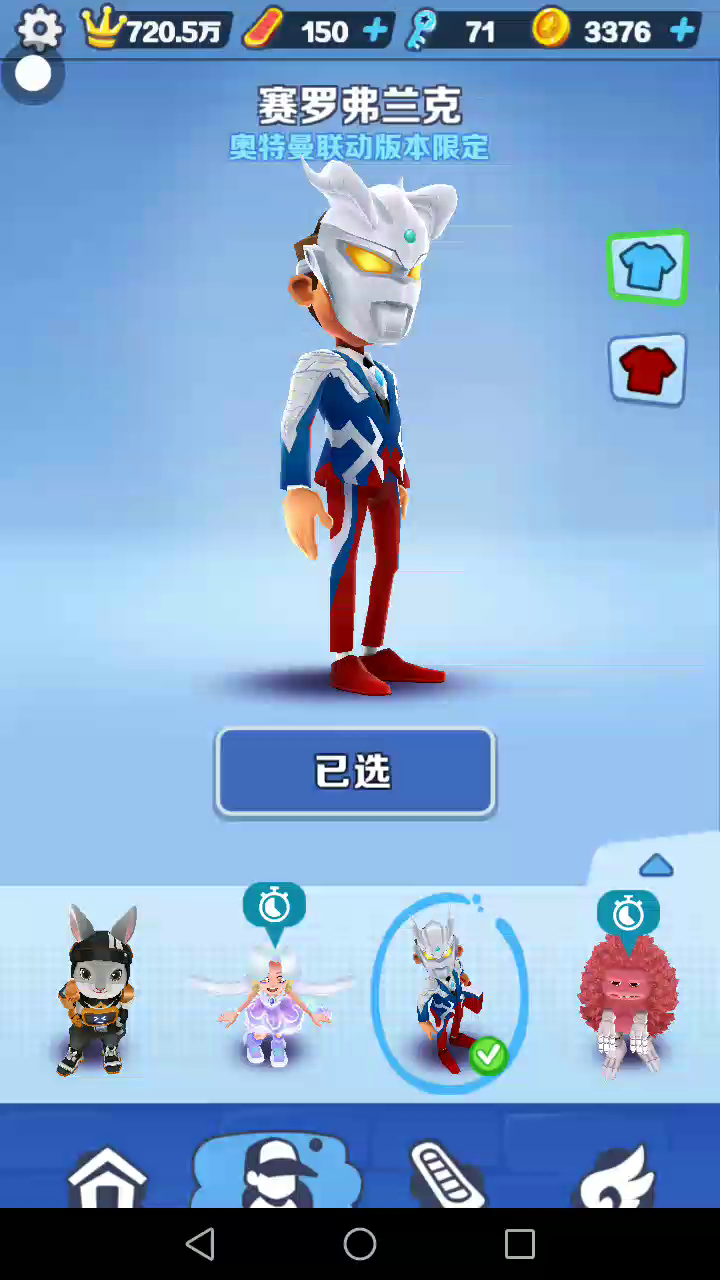Choose the red furry monster character
This screenshot has width=720, height=1280.
pyautogui.click(x=628, y=1005)
